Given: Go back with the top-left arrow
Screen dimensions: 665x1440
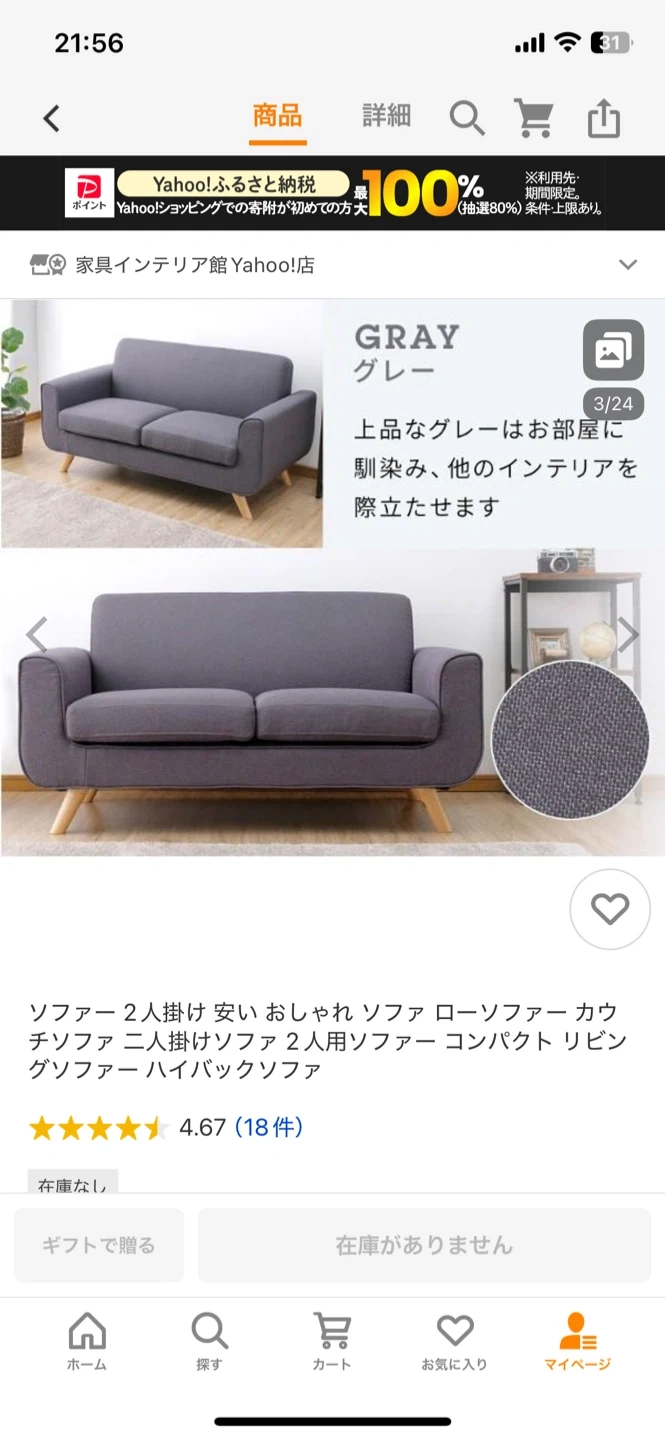Looking at the screenshot, I should [x=52, y=119].
